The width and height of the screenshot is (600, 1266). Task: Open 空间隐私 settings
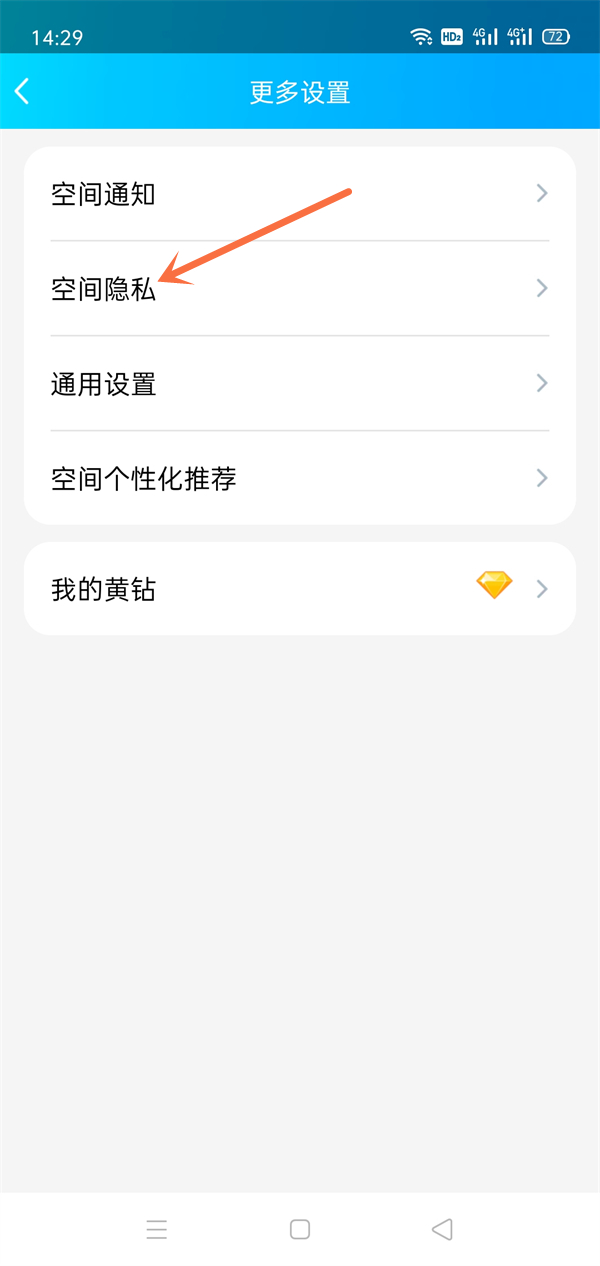coord(300,289)
